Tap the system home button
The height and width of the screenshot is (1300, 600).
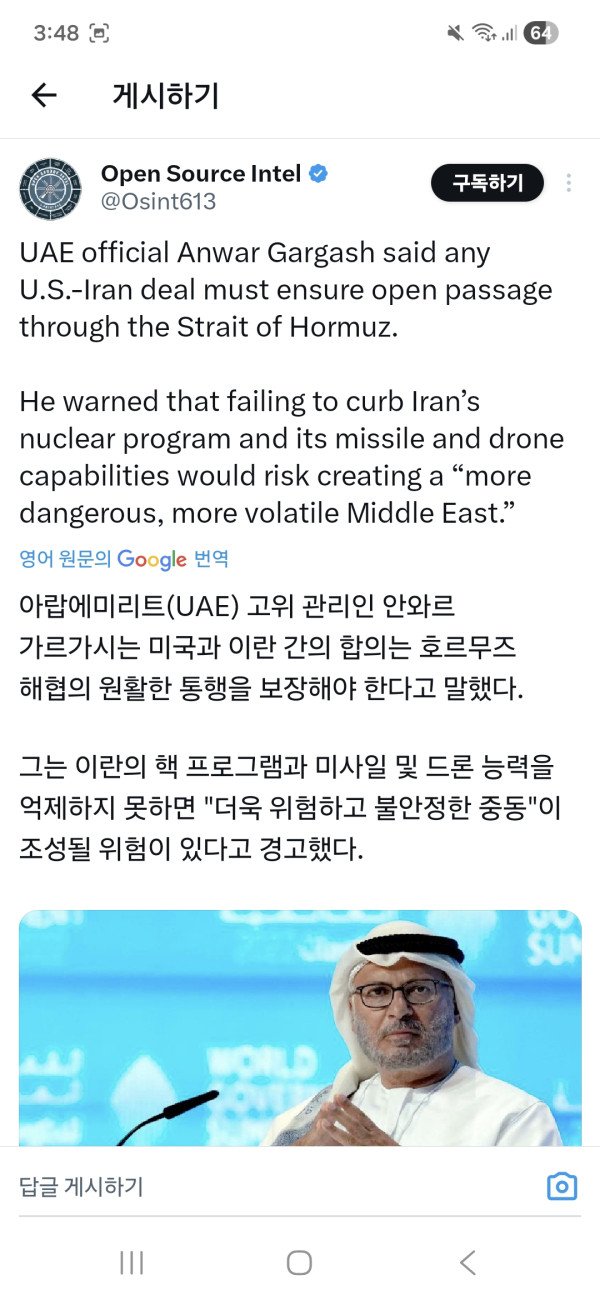pyautogui.click(x=299, y=1263)
